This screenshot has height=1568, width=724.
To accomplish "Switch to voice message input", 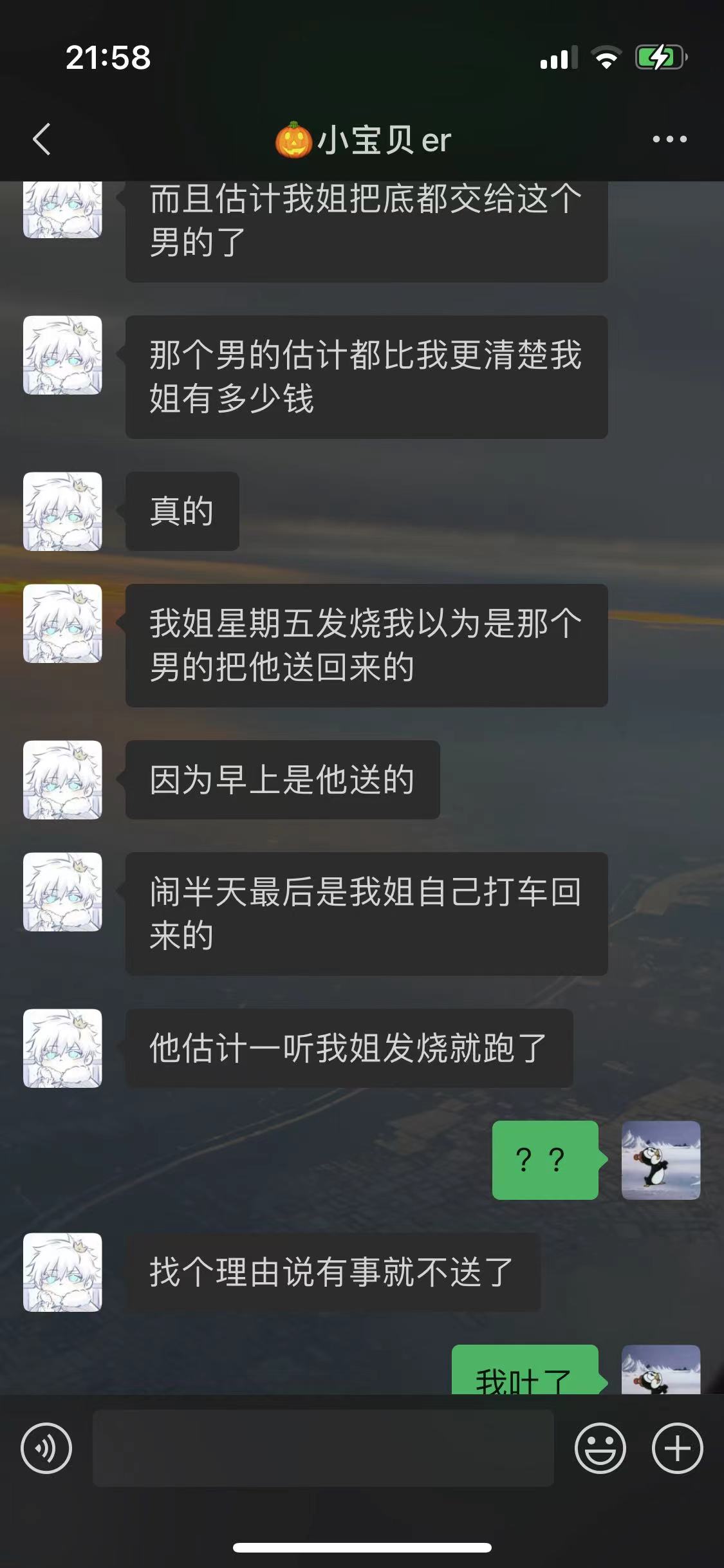I will 46,1448.
